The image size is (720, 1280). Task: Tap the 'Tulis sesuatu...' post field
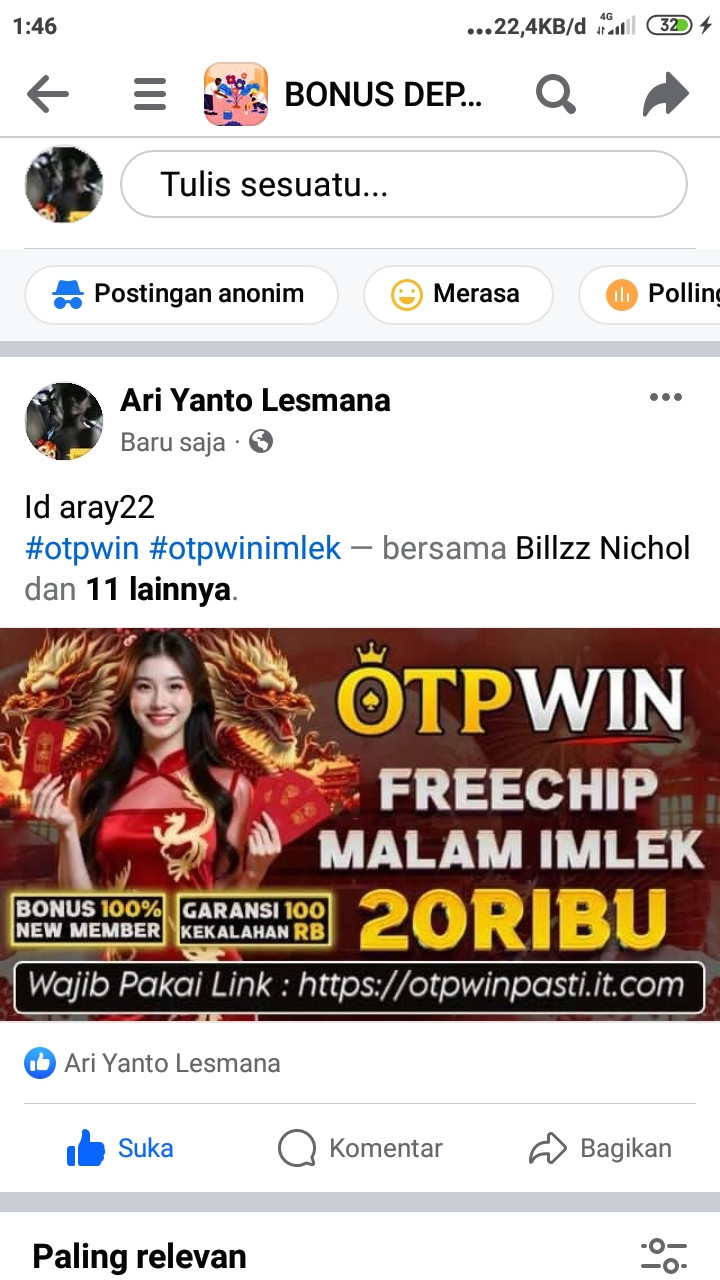coord(404,184)
